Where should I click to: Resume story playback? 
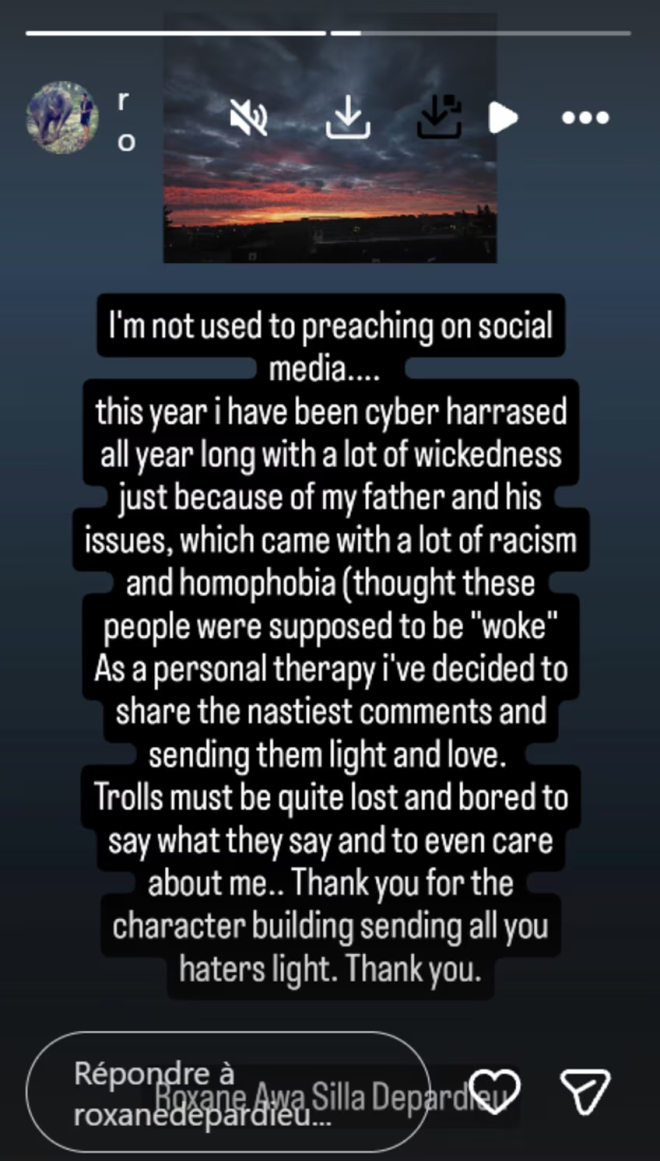[503, 118]
